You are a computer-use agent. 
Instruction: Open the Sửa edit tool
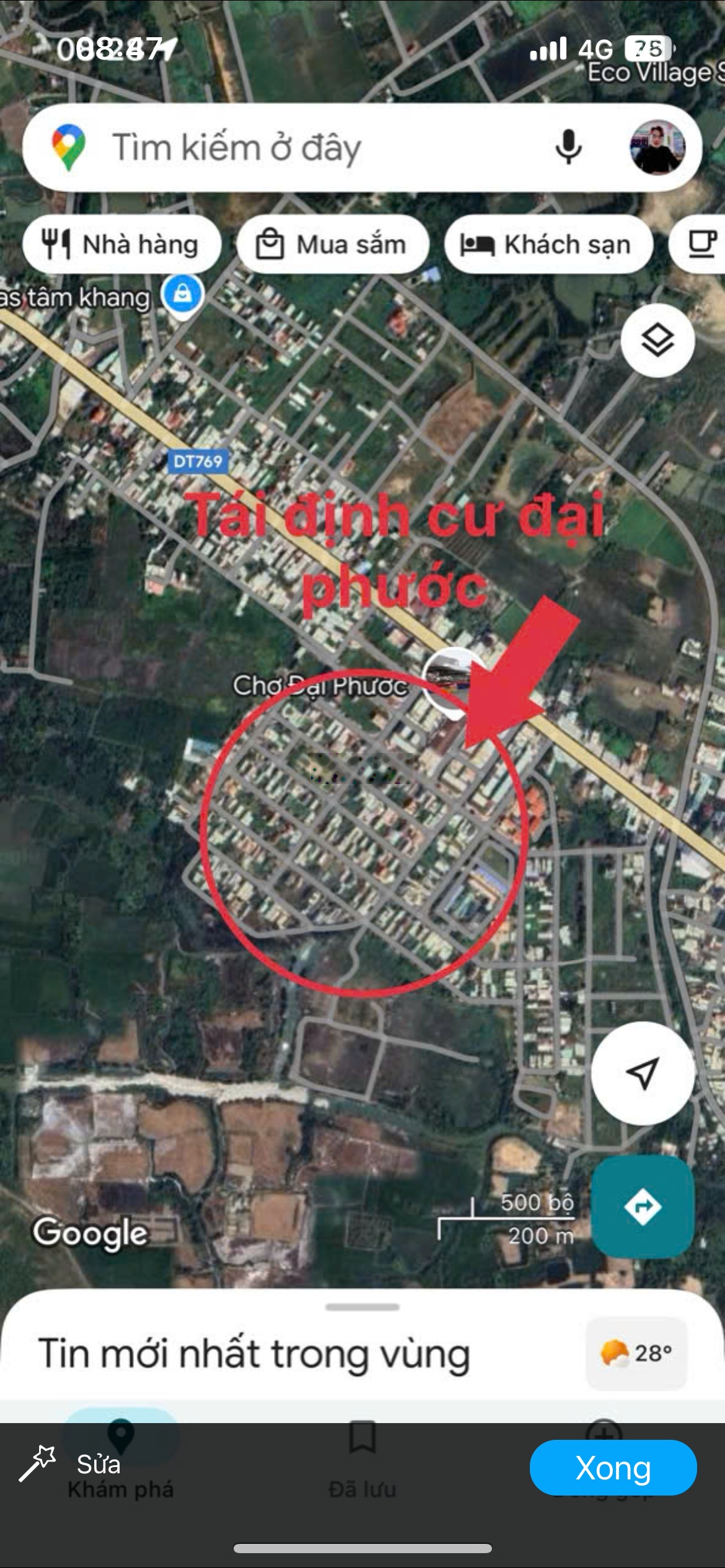[x=71, y=1465]
